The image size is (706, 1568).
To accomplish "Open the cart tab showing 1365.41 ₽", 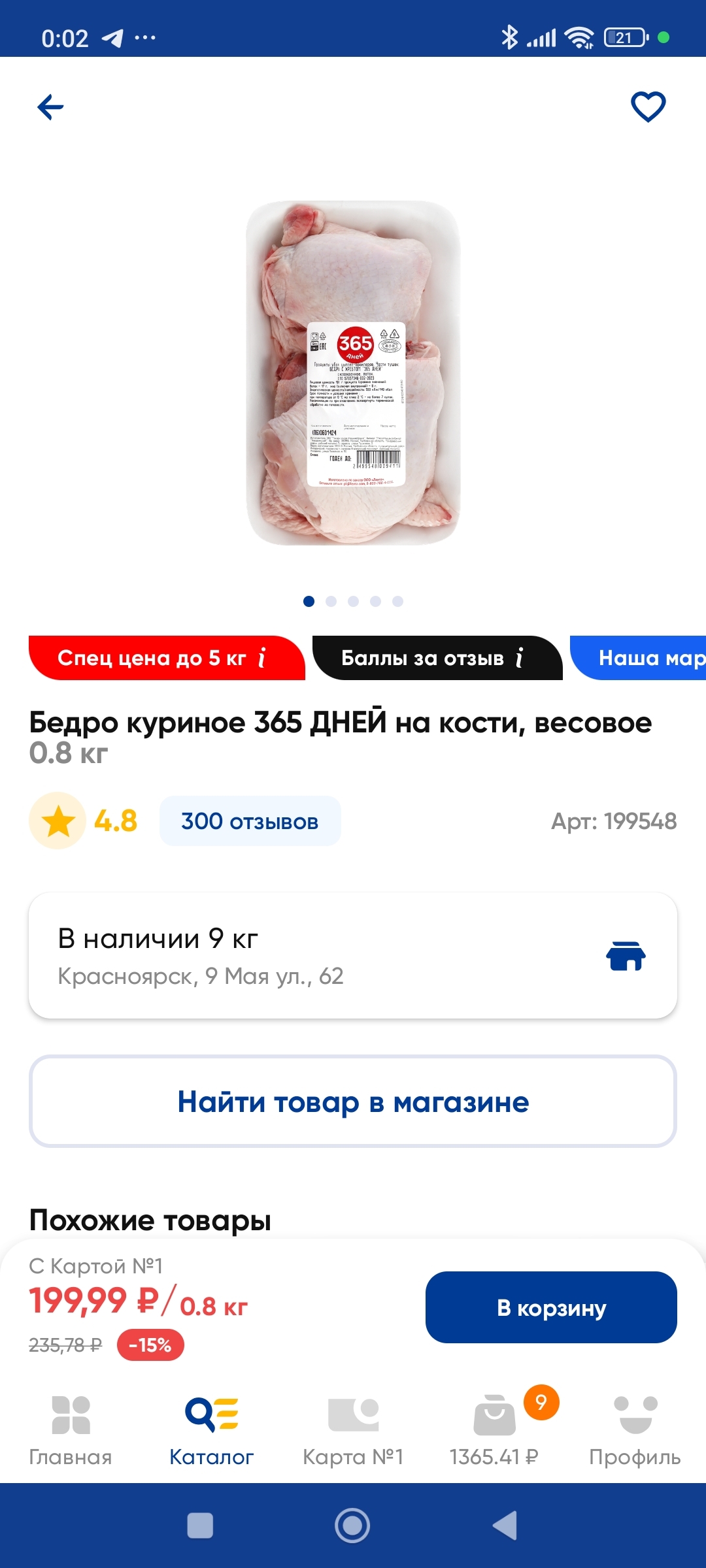I will click(494, 1429).
